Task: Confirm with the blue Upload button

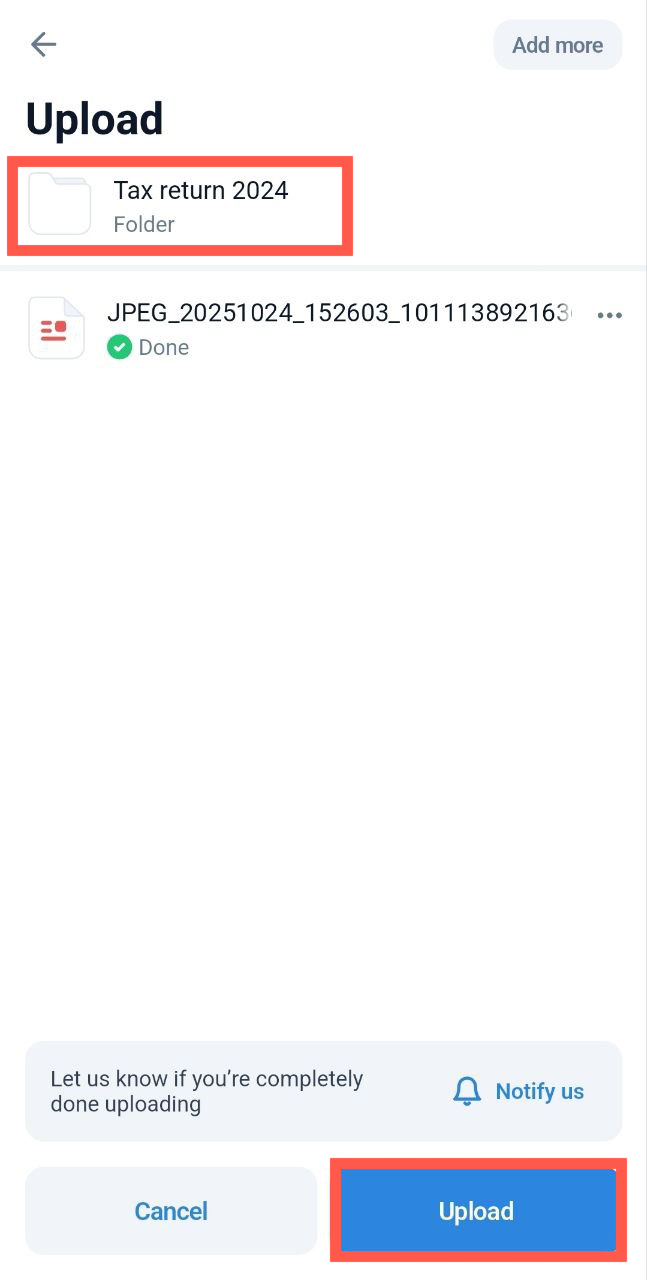Action: 477,1211
